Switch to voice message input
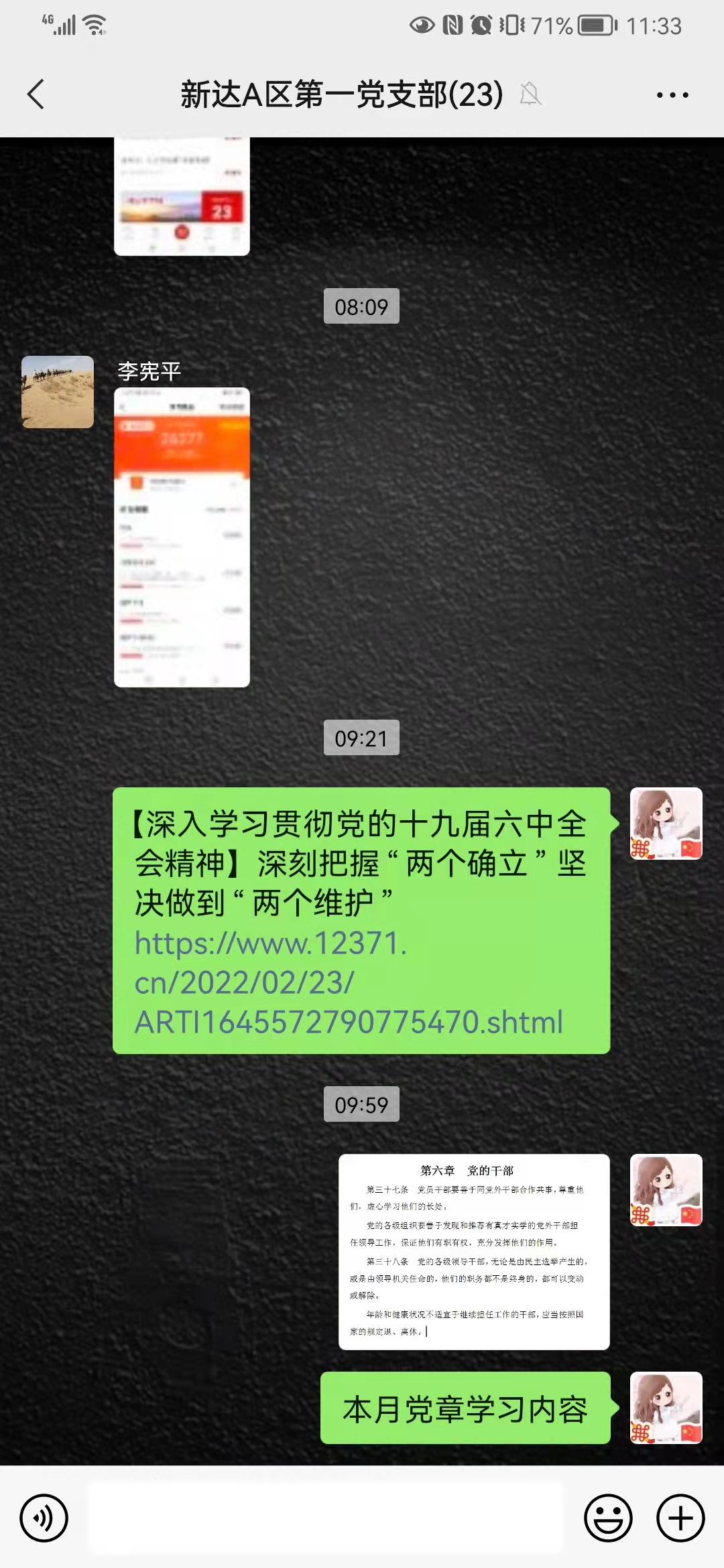This screenshot has height=1568, width=724. (44, 1518)
